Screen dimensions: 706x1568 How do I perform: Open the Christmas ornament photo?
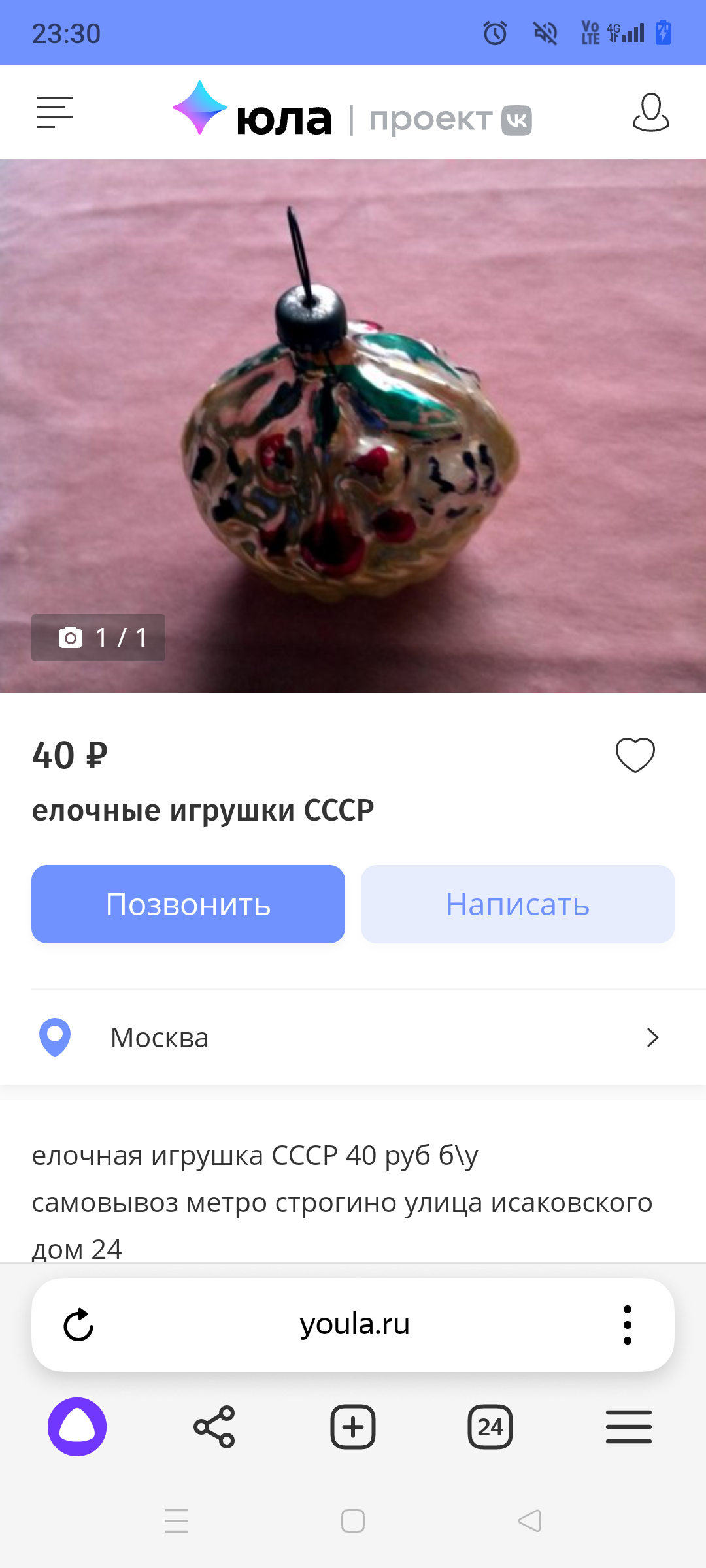pos(353,425)
